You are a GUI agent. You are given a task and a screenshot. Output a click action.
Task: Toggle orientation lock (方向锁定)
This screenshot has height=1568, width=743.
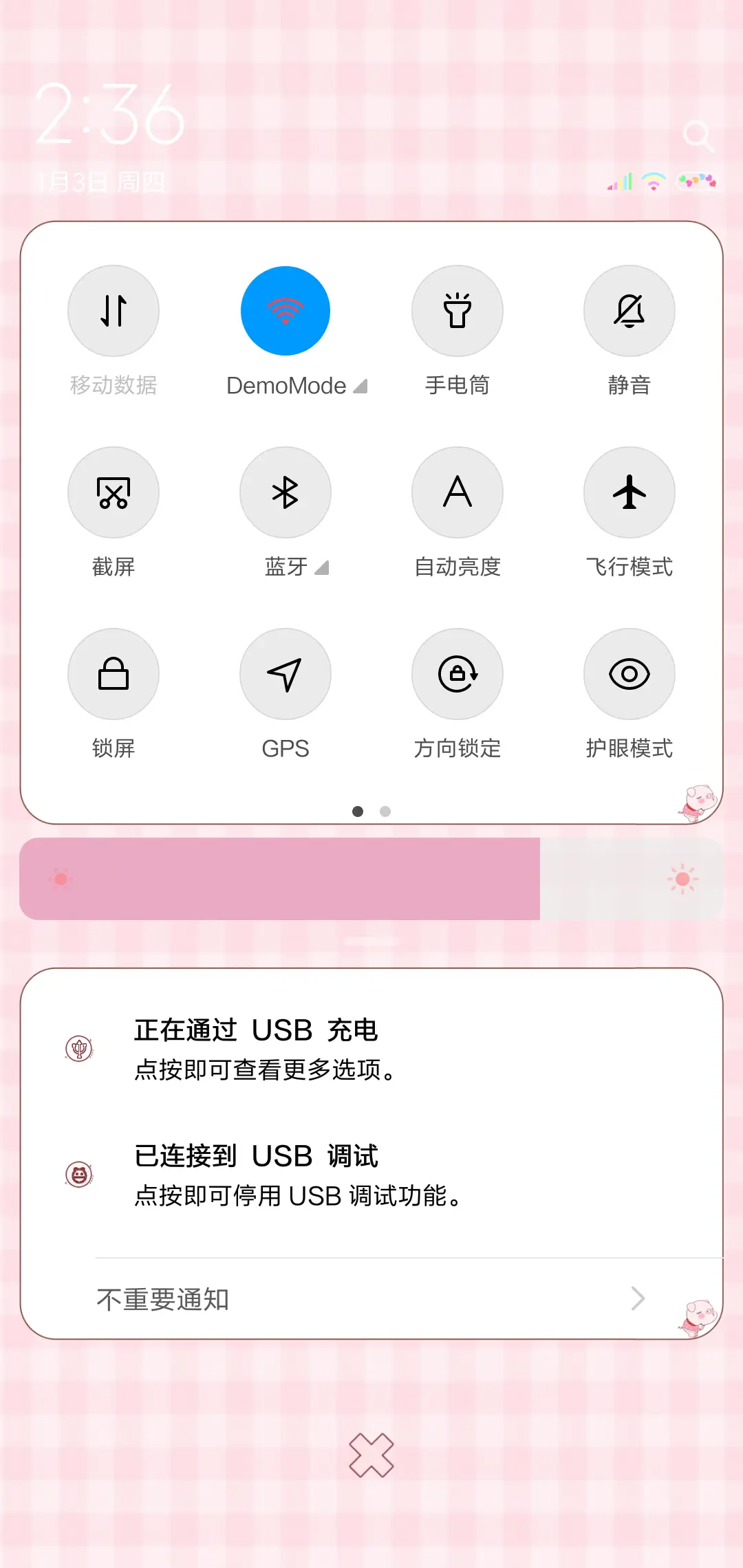click(457, 675)
